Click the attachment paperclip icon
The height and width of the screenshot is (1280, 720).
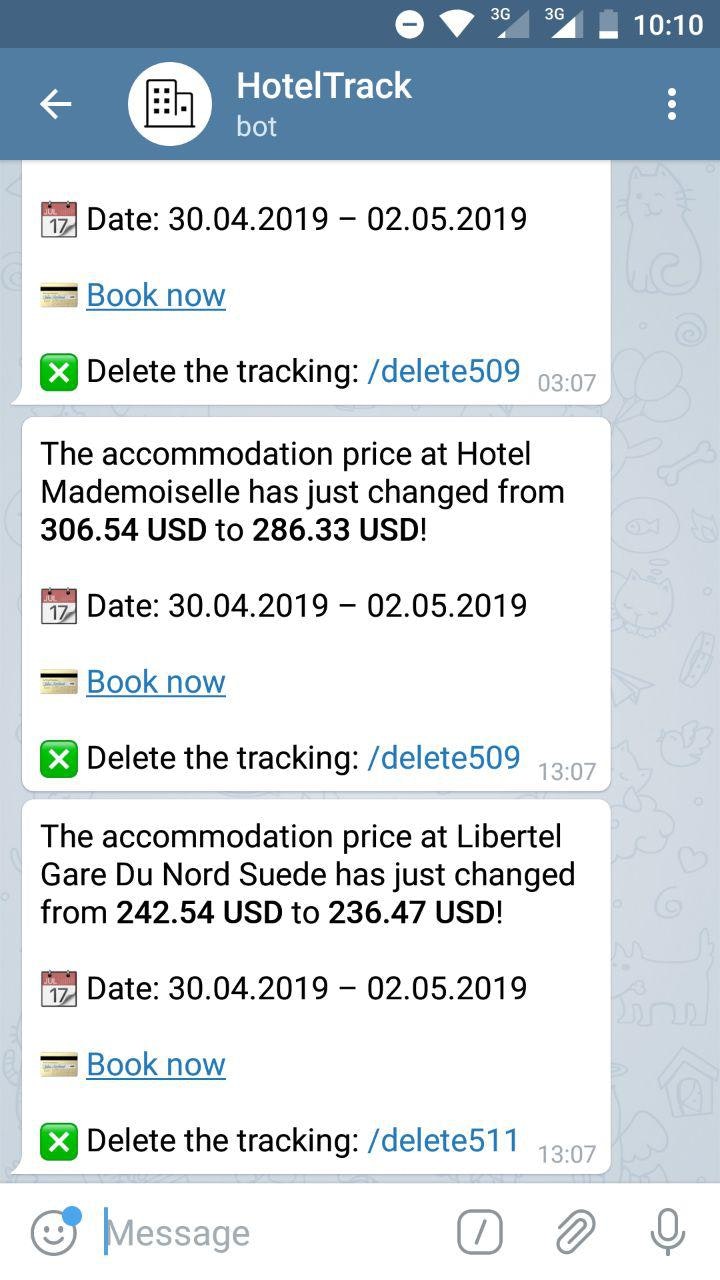[x=575, y=1232]
